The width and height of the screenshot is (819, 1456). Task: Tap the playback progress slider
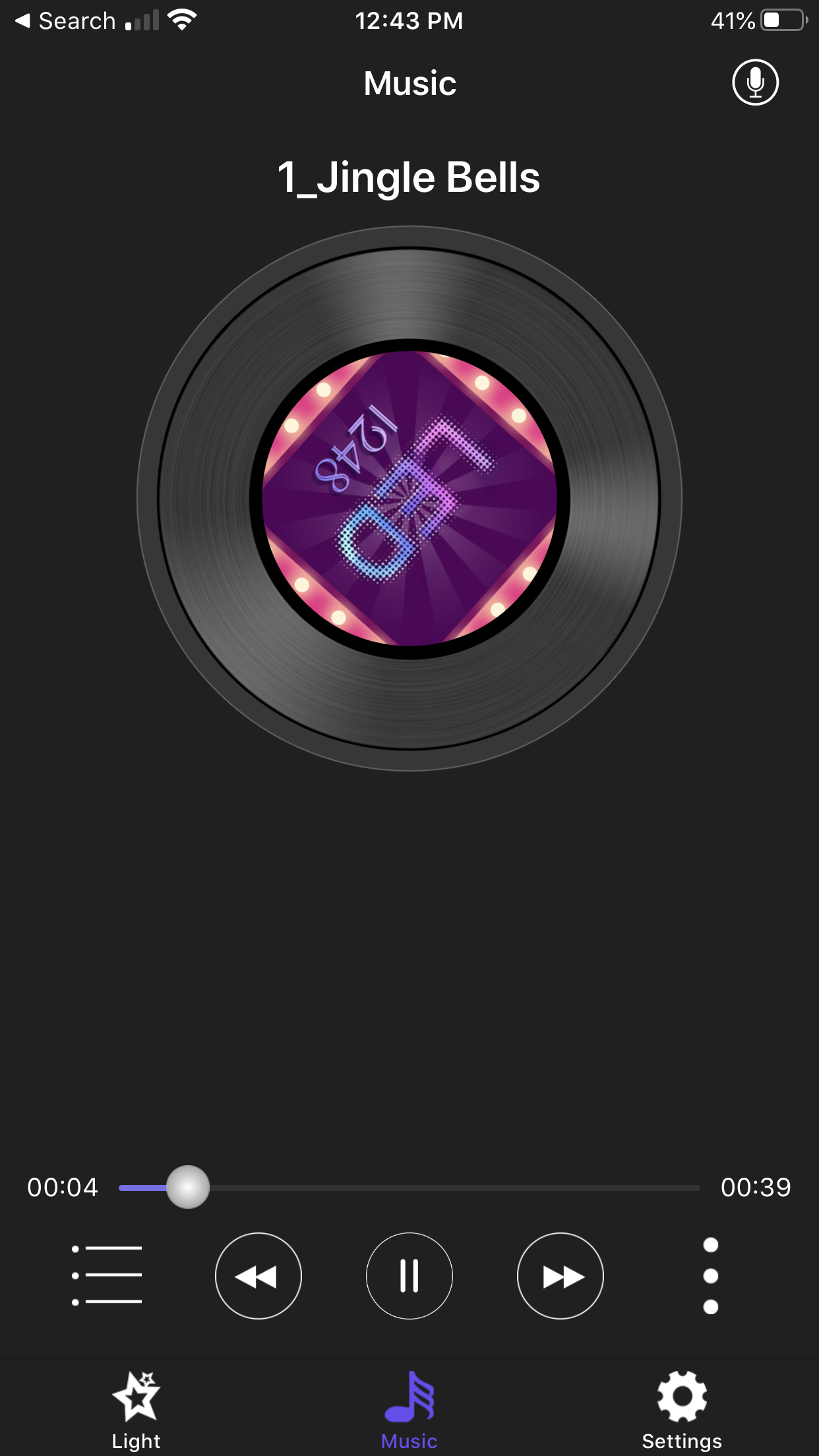click(409, 1187)
